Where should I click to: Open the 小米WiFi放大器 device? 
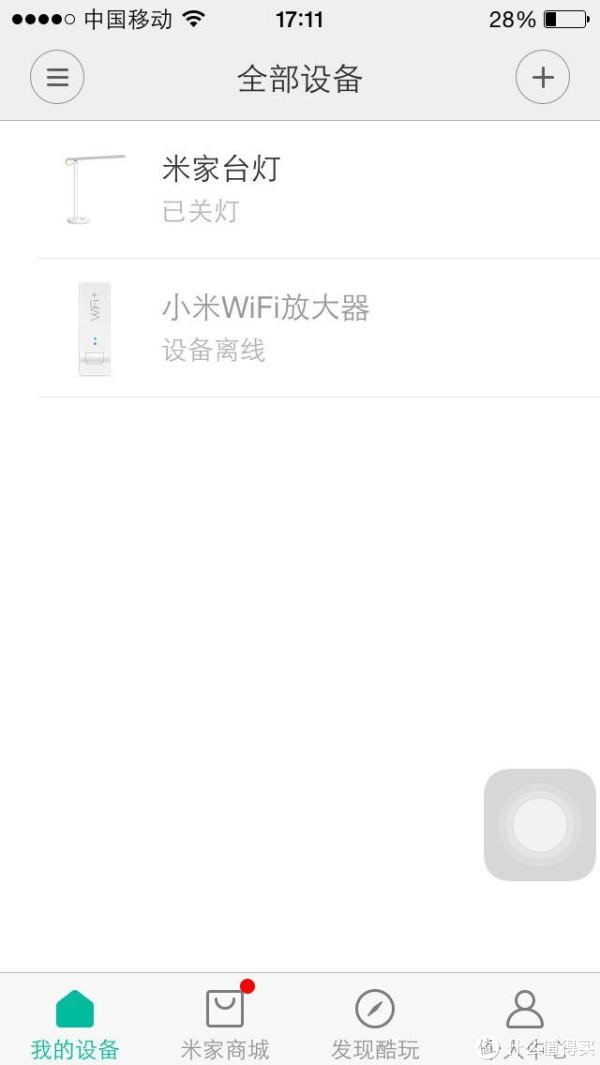tap(300, 328)
